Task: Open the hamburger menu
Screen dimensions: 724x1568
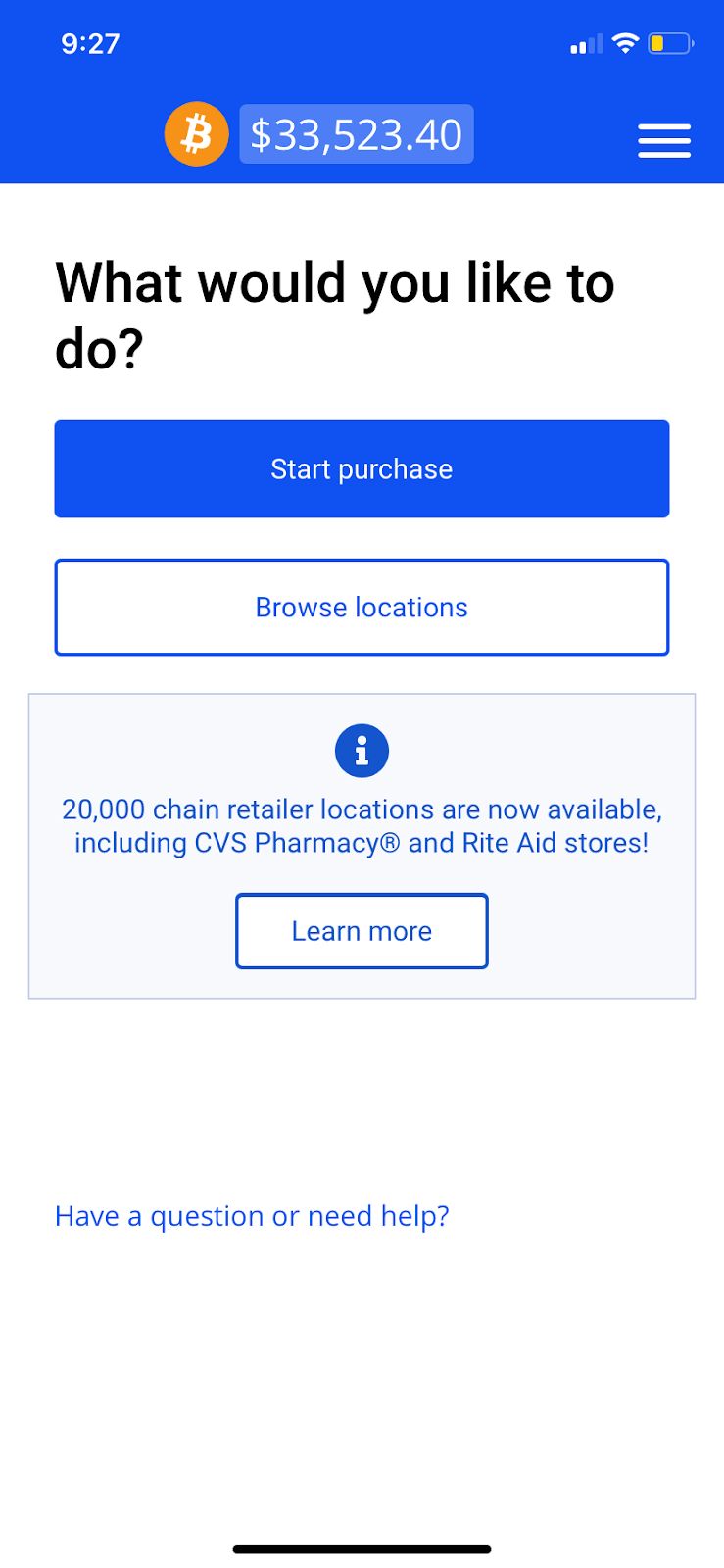Action: coord(664,140)
